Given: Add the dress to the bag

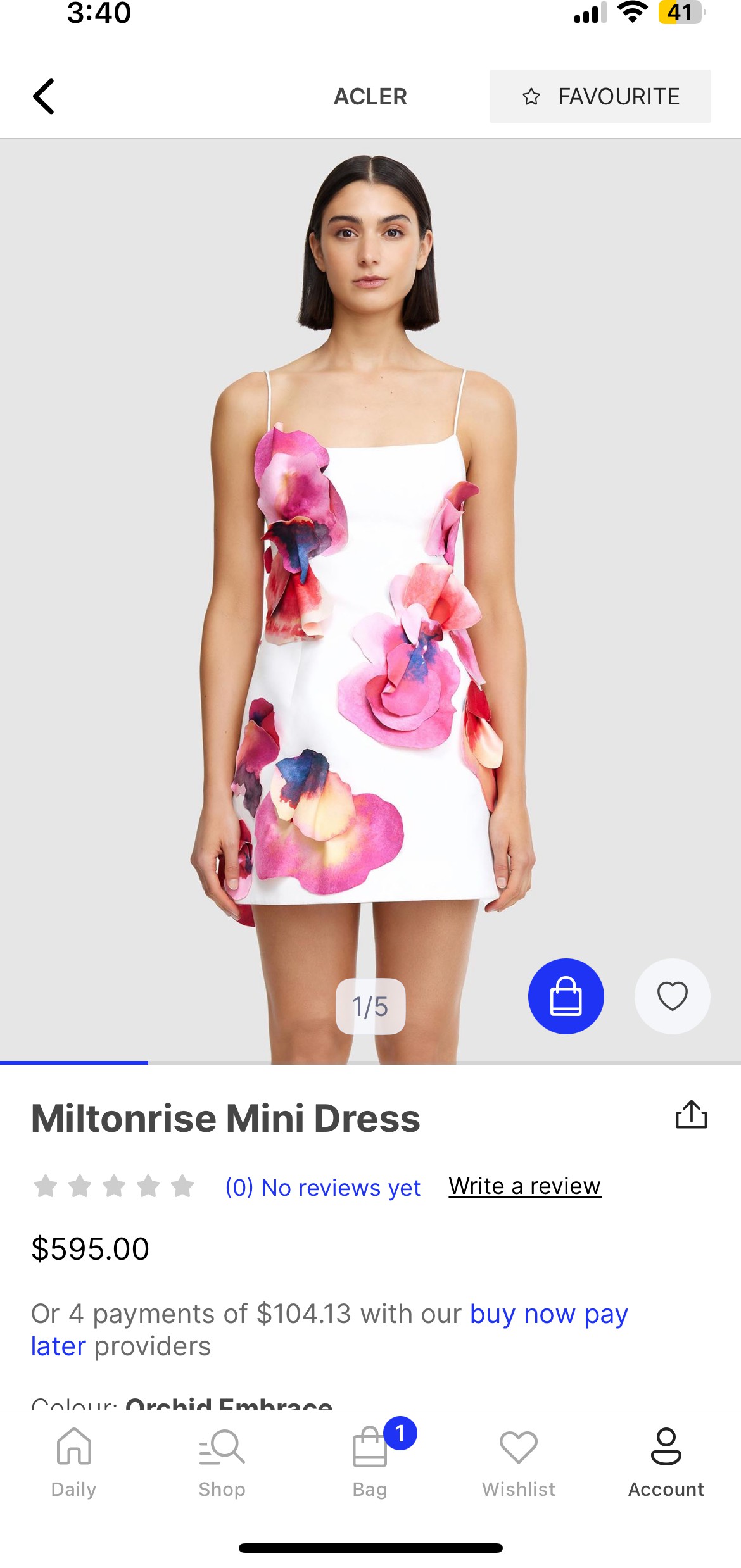Looking at the screenshot, I should [566, 996].
